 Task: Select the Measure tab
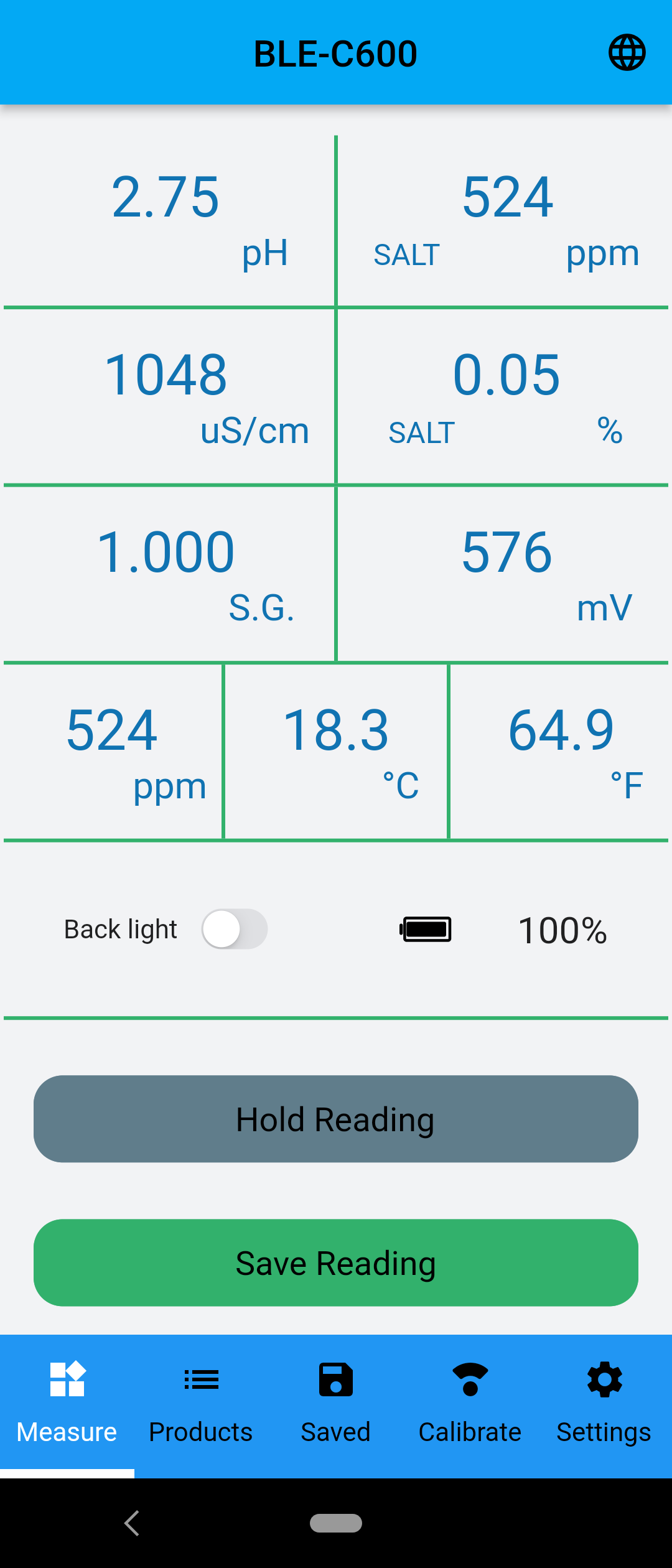pyautogui.click(x=67, y=1404)
